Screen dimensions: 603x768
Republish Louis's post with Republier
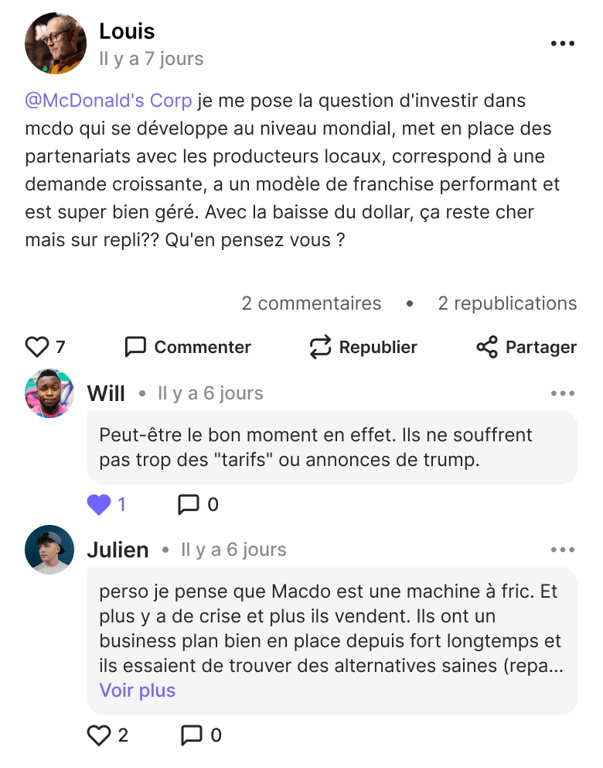tap(363, 347)
